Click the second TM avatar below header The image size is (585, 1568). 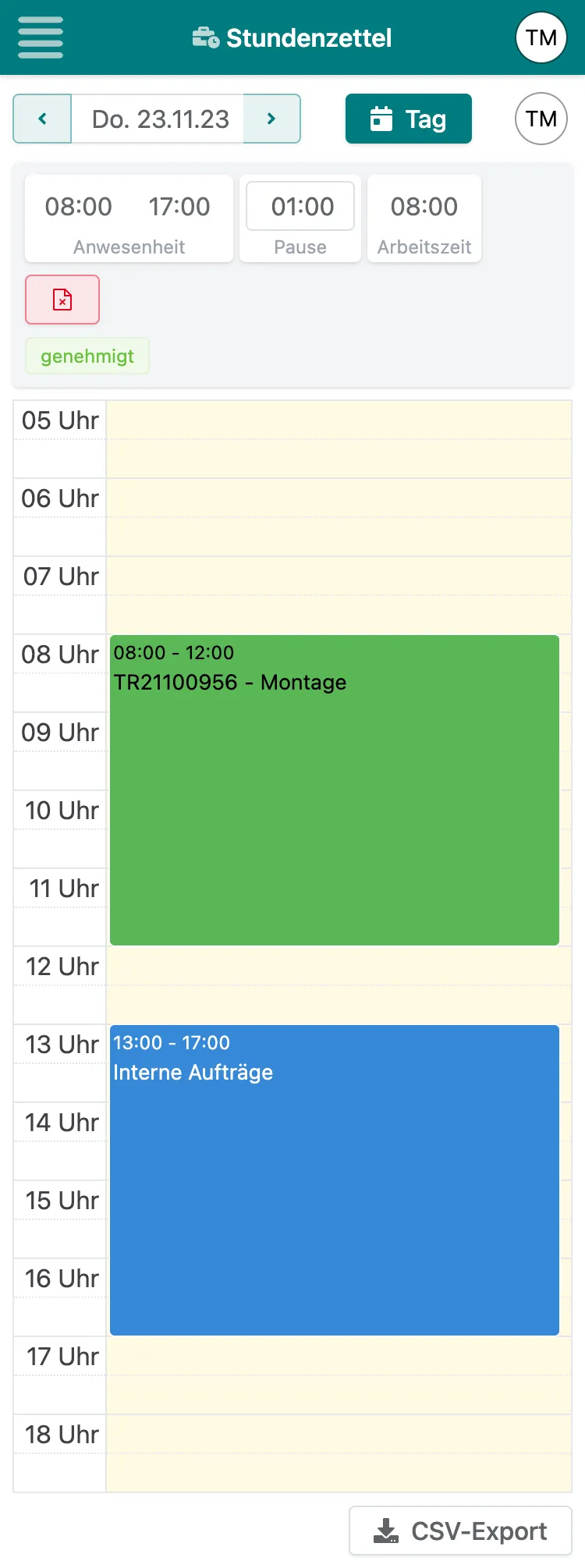(x=541, y=119)
